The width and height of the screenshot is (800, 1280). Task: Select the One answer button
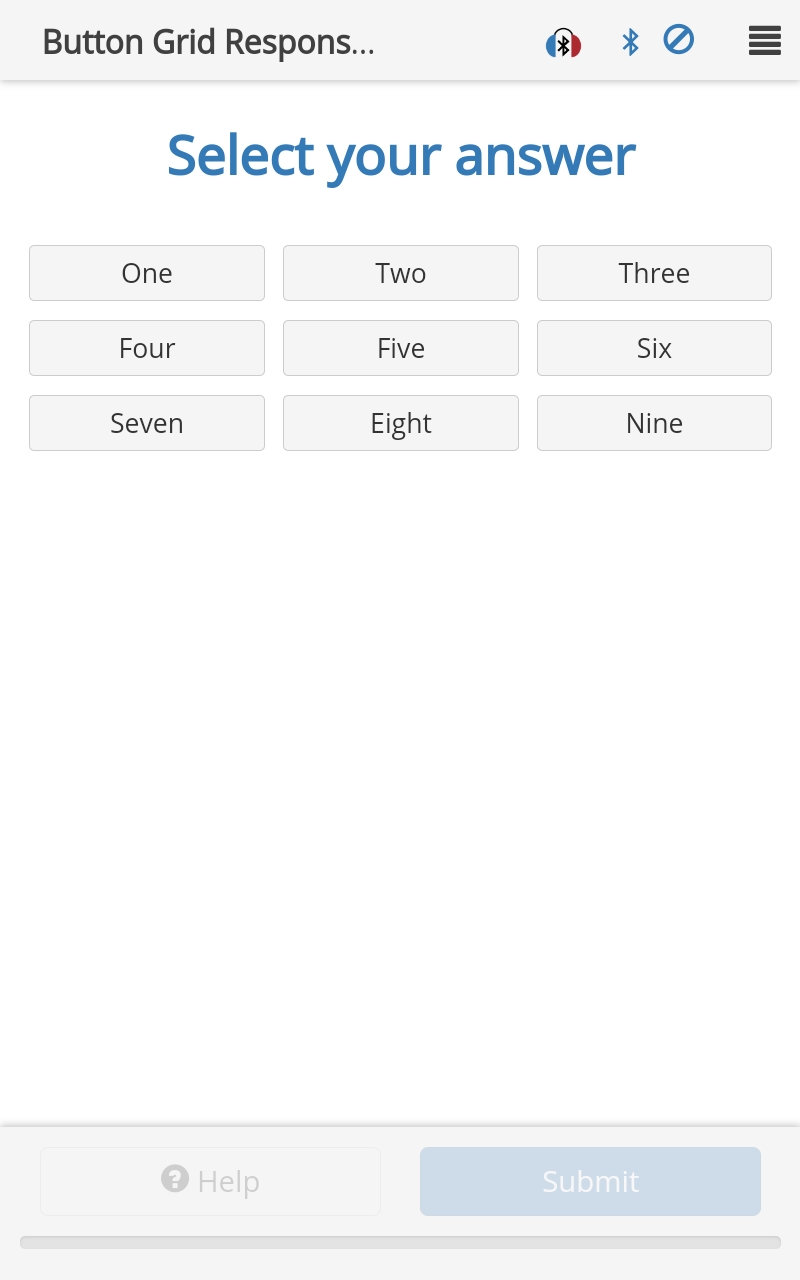(147, 273)
